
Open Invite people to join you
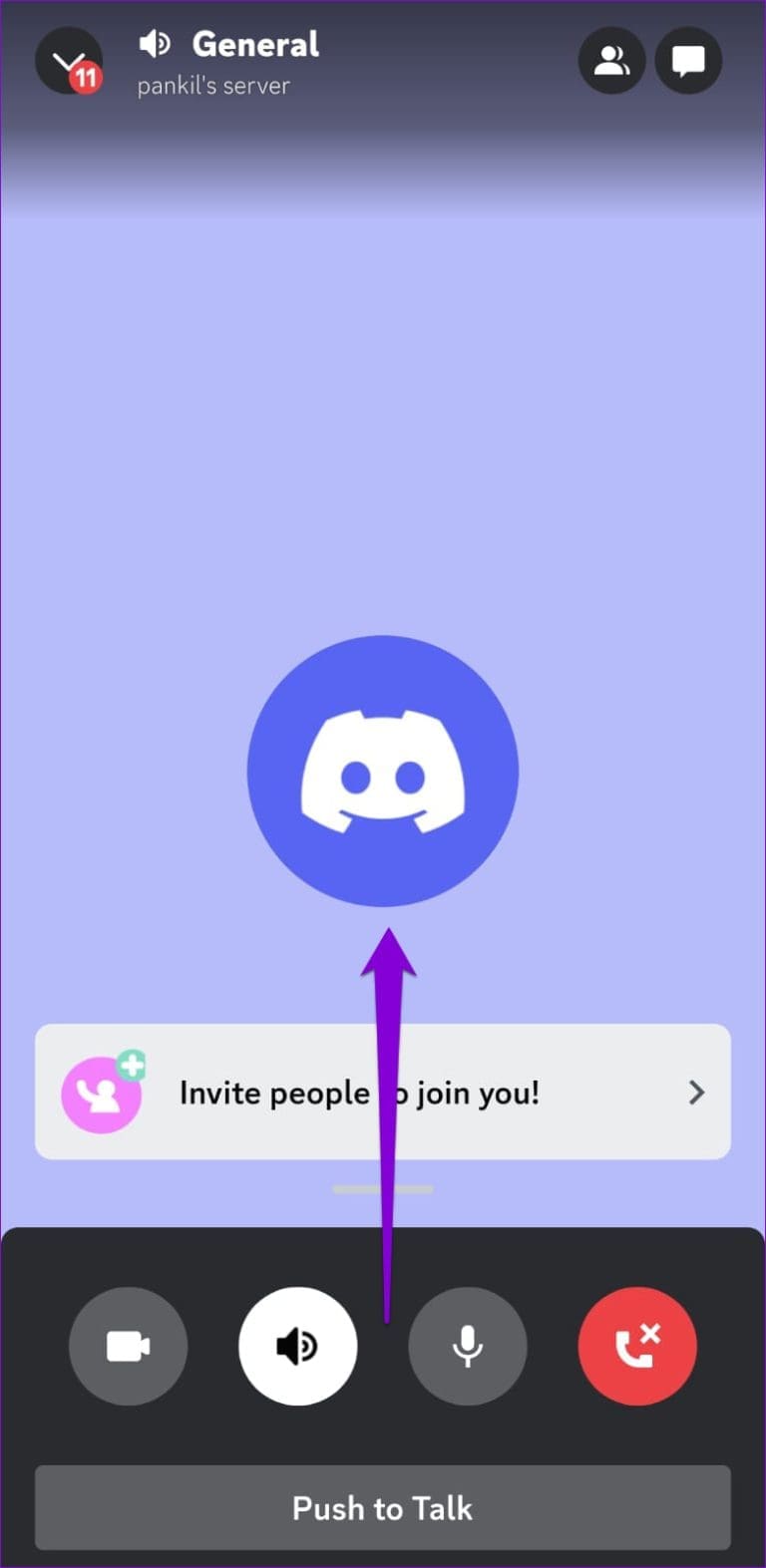[x=383, y=1093]
